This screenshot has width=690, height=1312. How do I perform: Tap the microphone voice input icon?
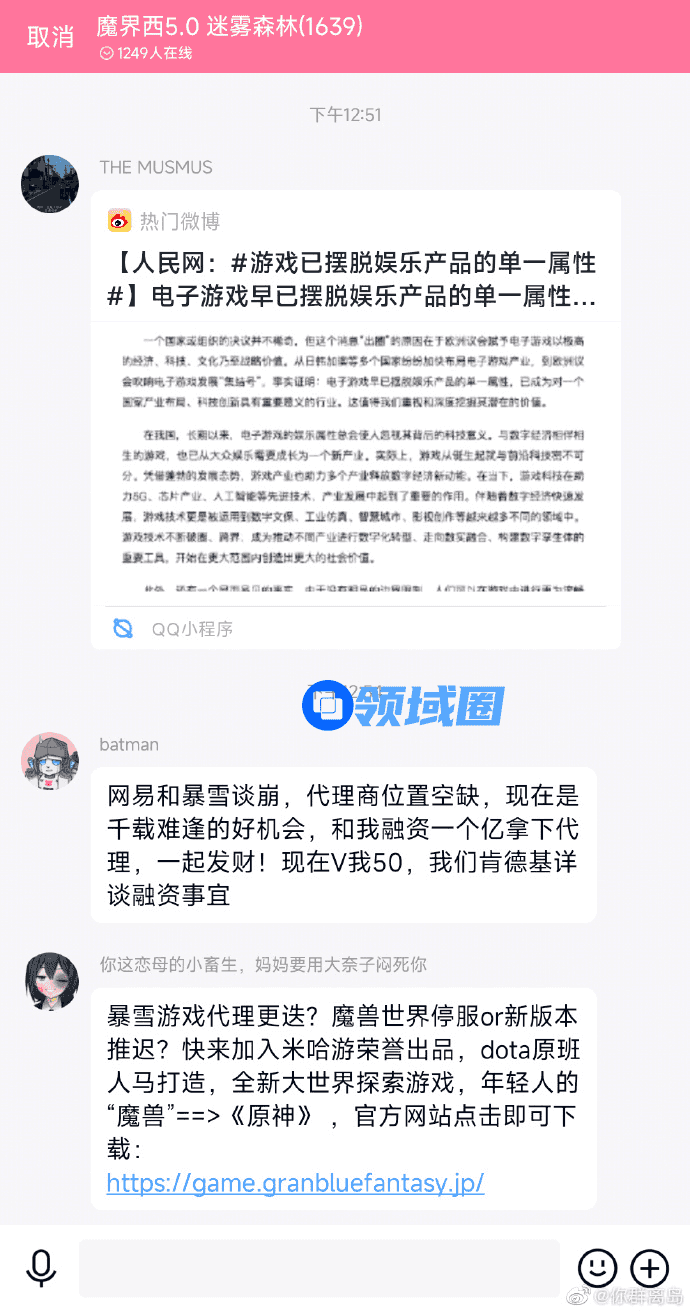[41, 1269]
